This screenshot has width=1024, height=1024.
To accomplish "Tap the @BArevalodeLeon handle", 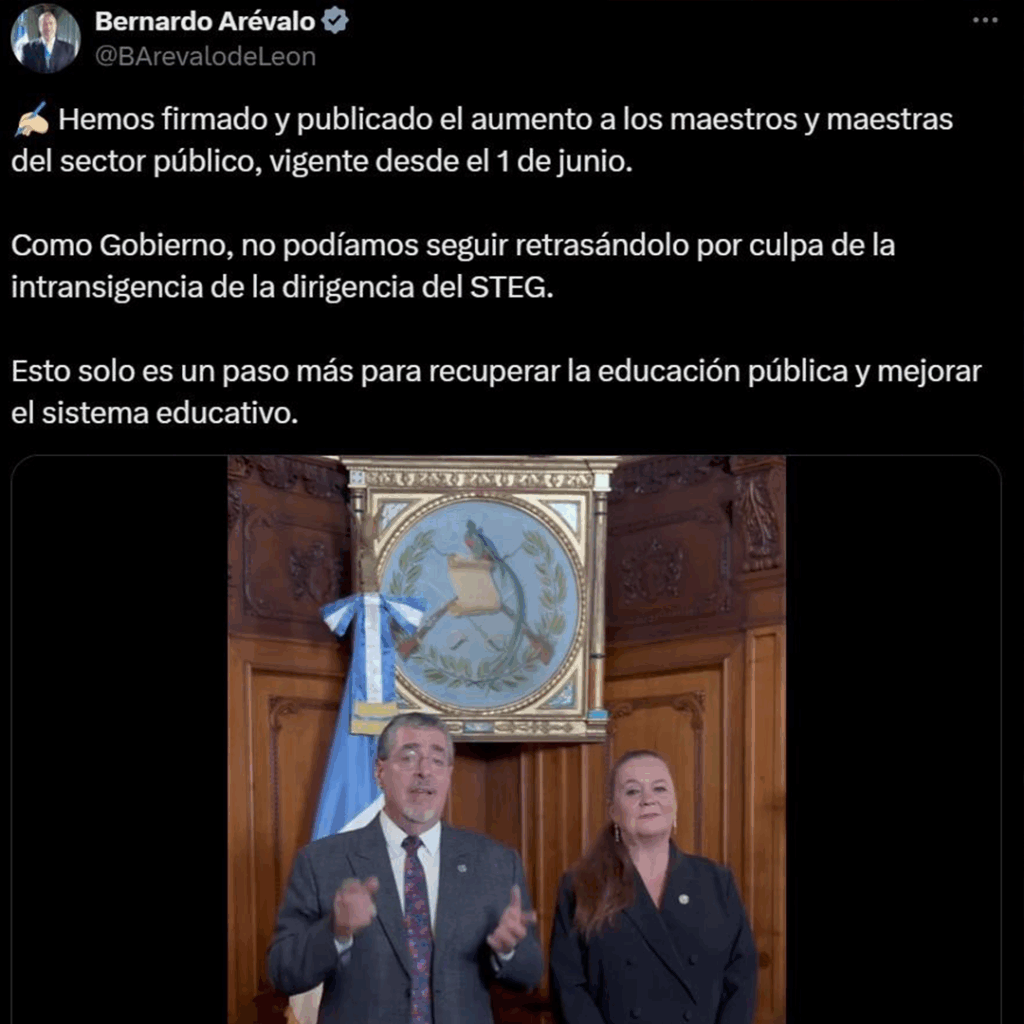I will point(205,57).
